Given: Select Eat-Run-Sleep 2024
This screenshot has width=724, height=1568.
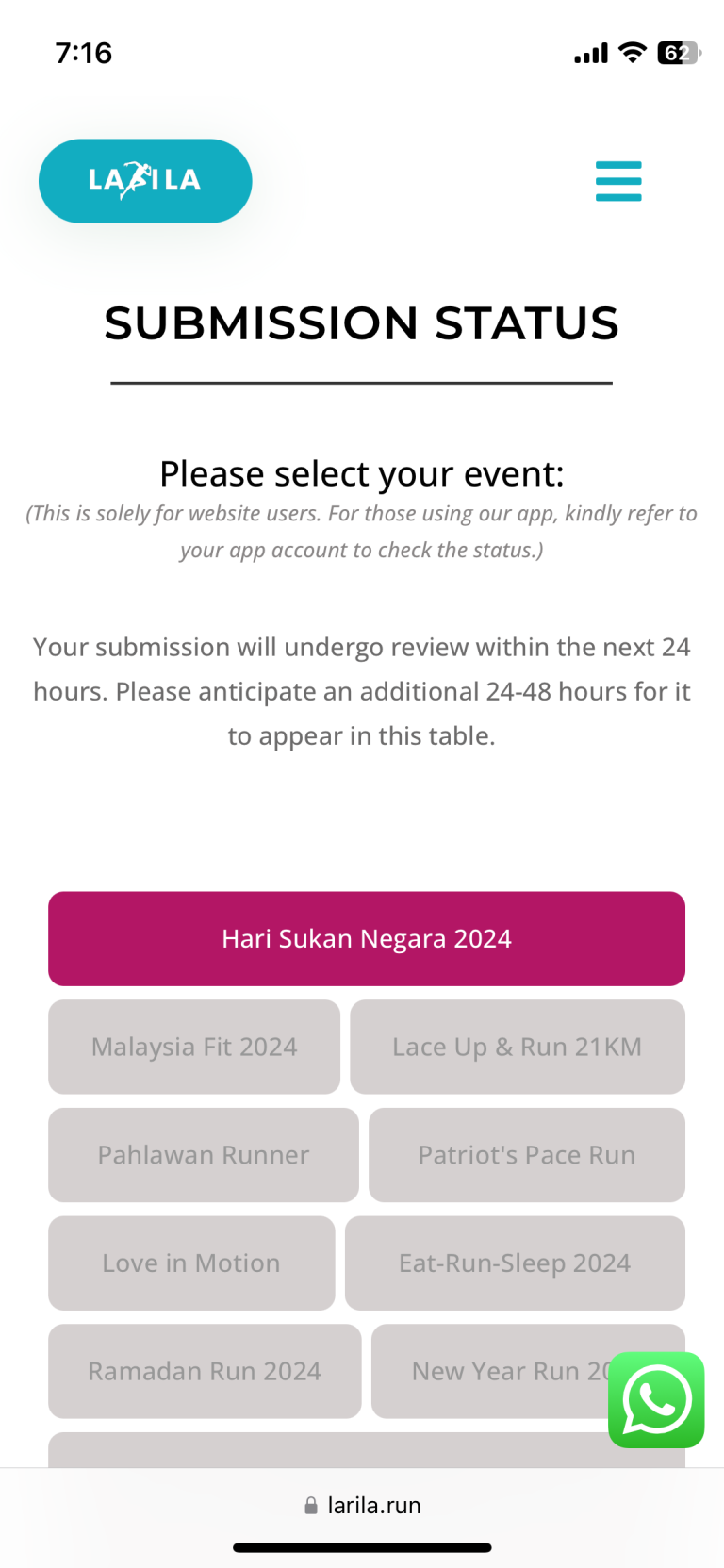Looking at the screenshot, I should click(515, 1263).
